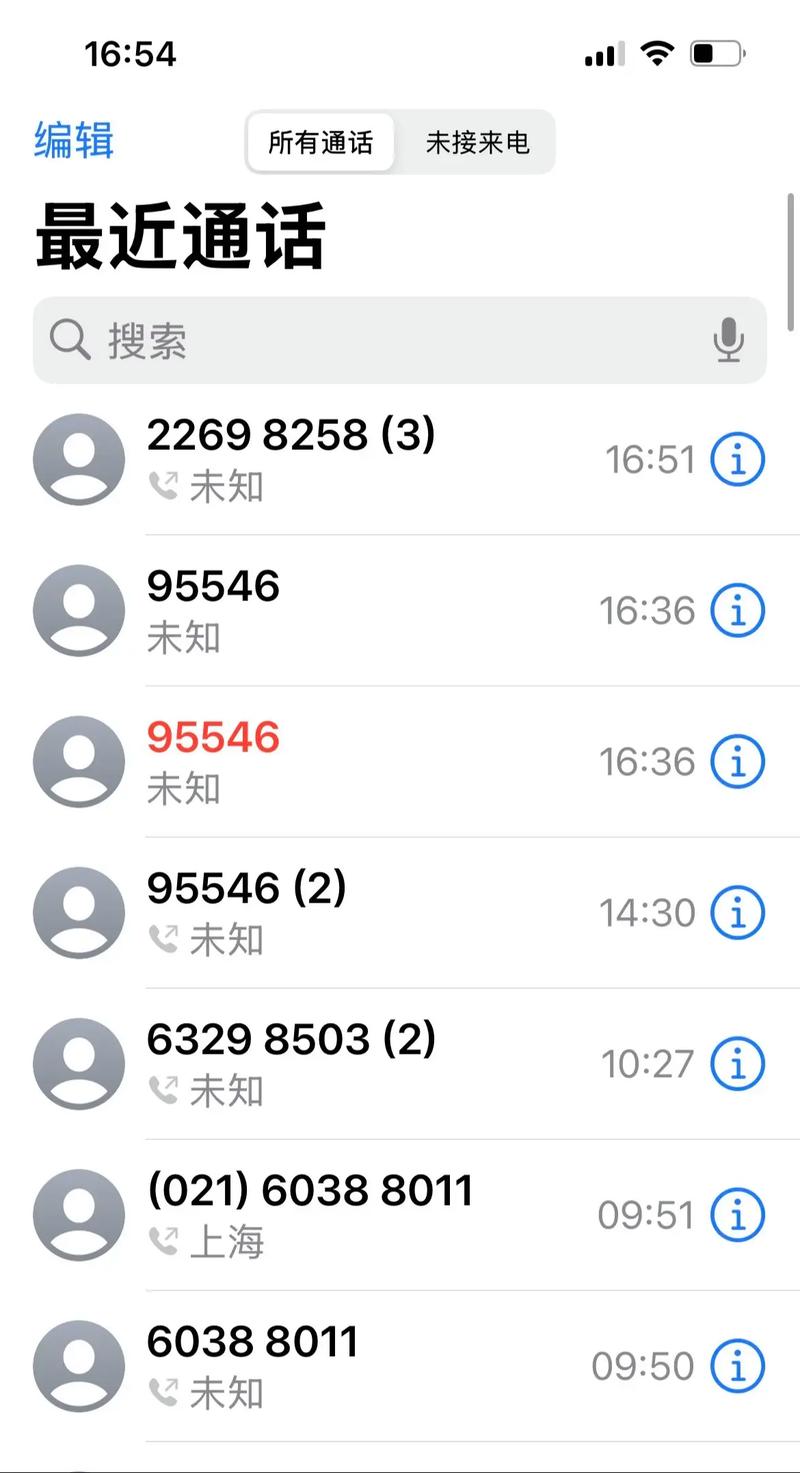800x1473 pixels.
Task: Select the 所有通话 tab
Action: pos(320,143)
